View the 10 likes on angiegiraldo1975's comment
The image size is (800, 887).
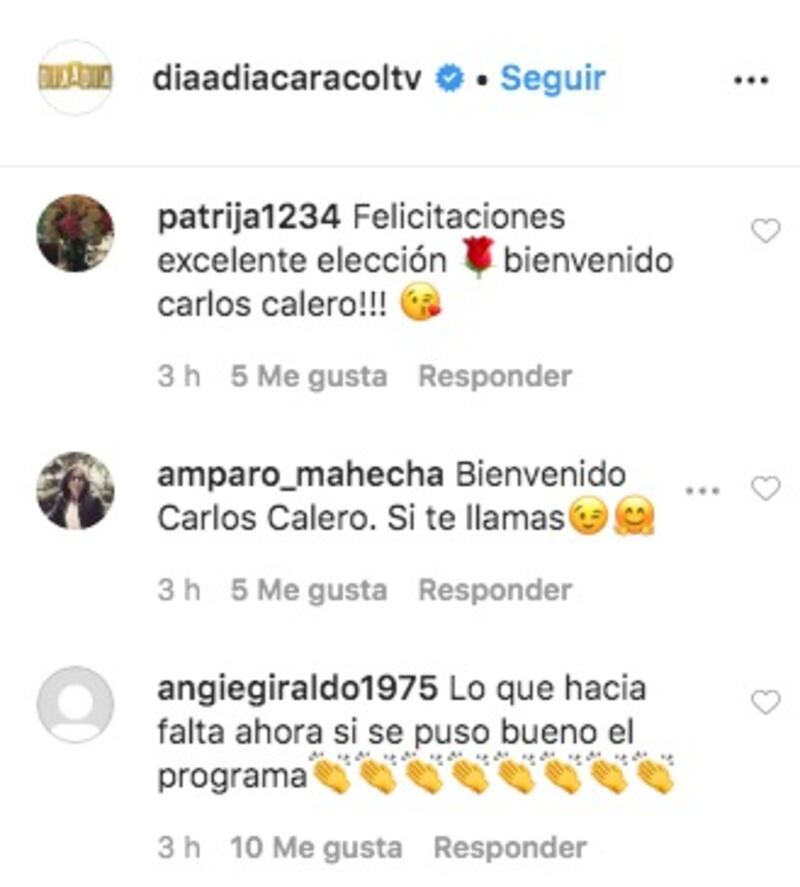pyautogui.click(x=315, y=848)
